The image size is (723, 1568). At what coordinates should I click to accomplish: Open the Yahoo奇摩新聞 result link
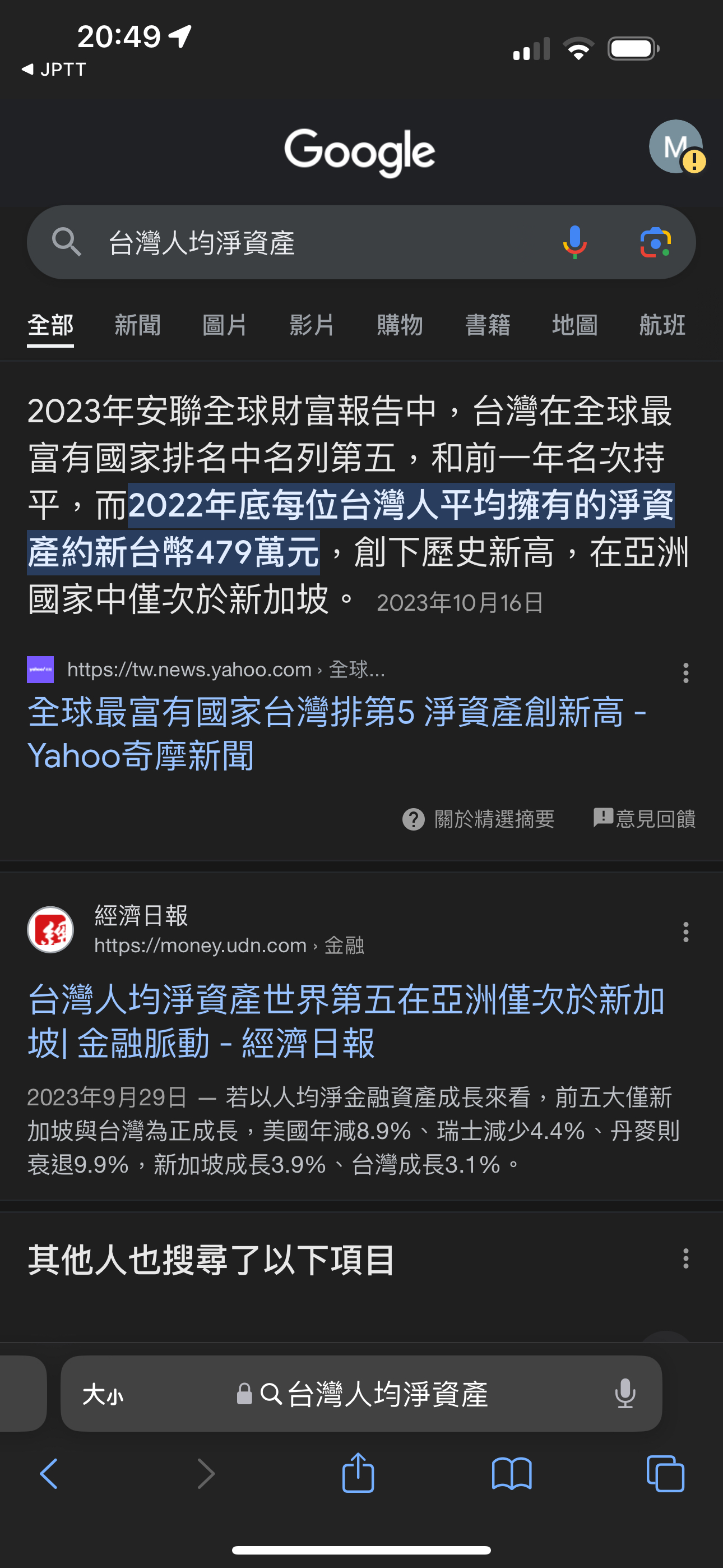pos(336,734)
